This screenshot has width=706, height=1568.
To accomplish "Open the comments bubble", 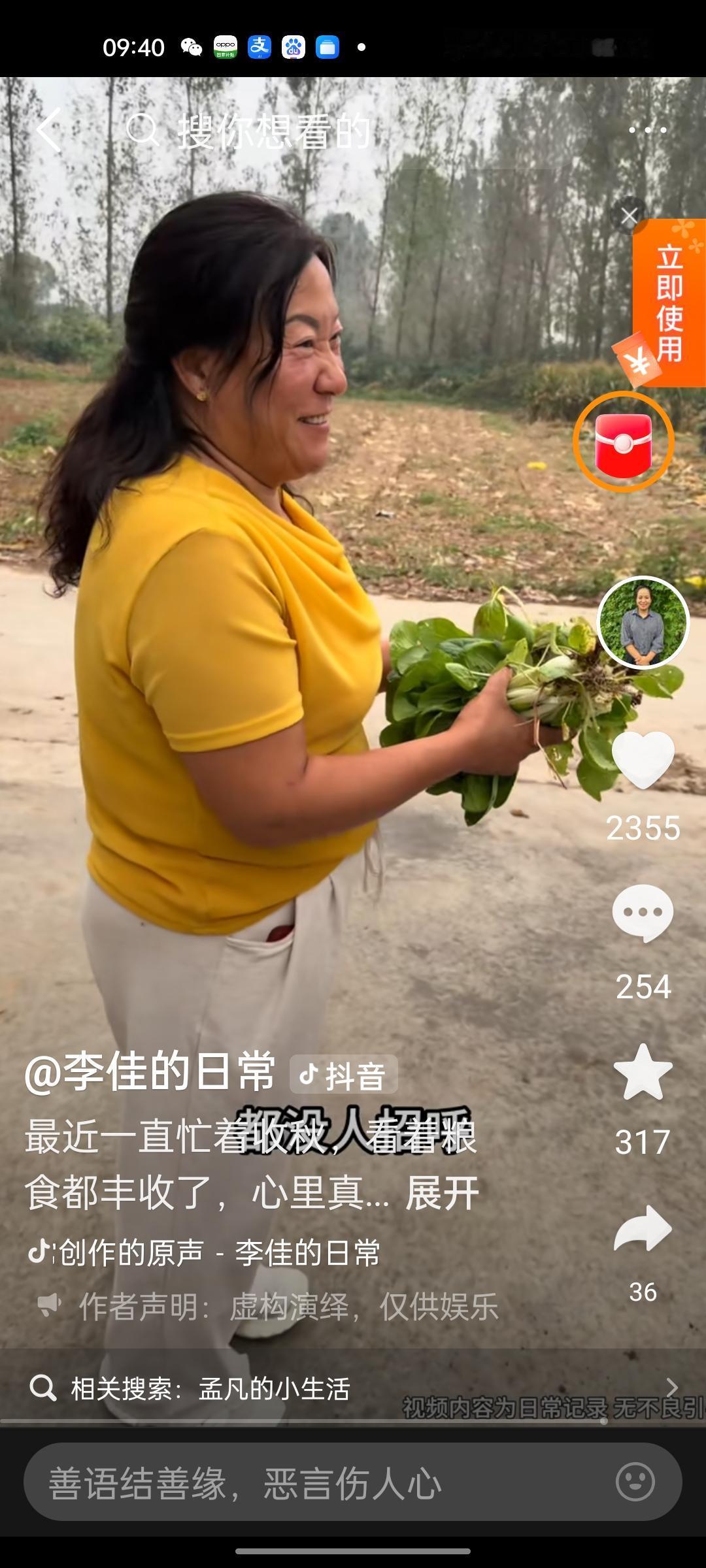I will pos(643,913).
